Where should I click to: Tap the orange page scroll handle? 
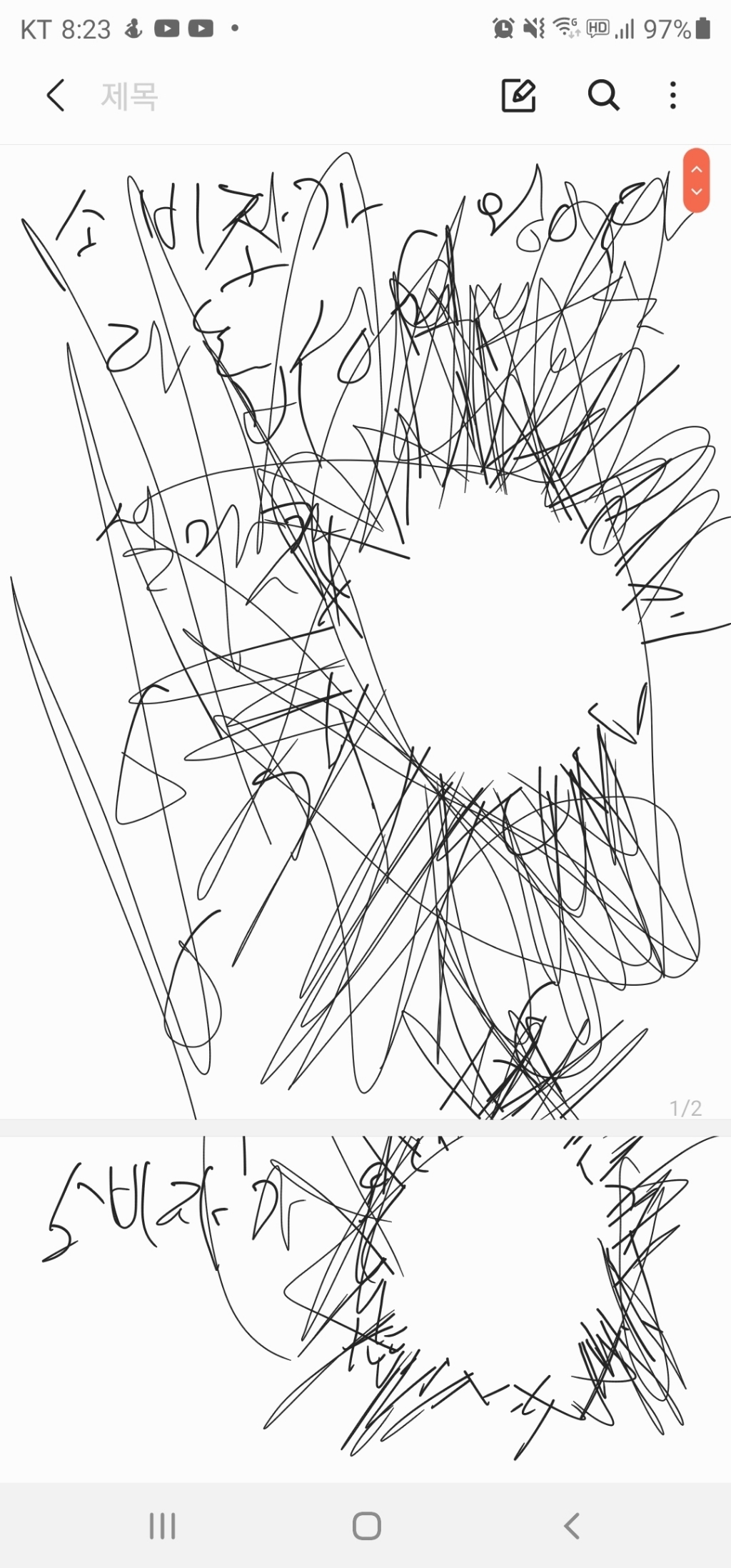pos(696,181)
